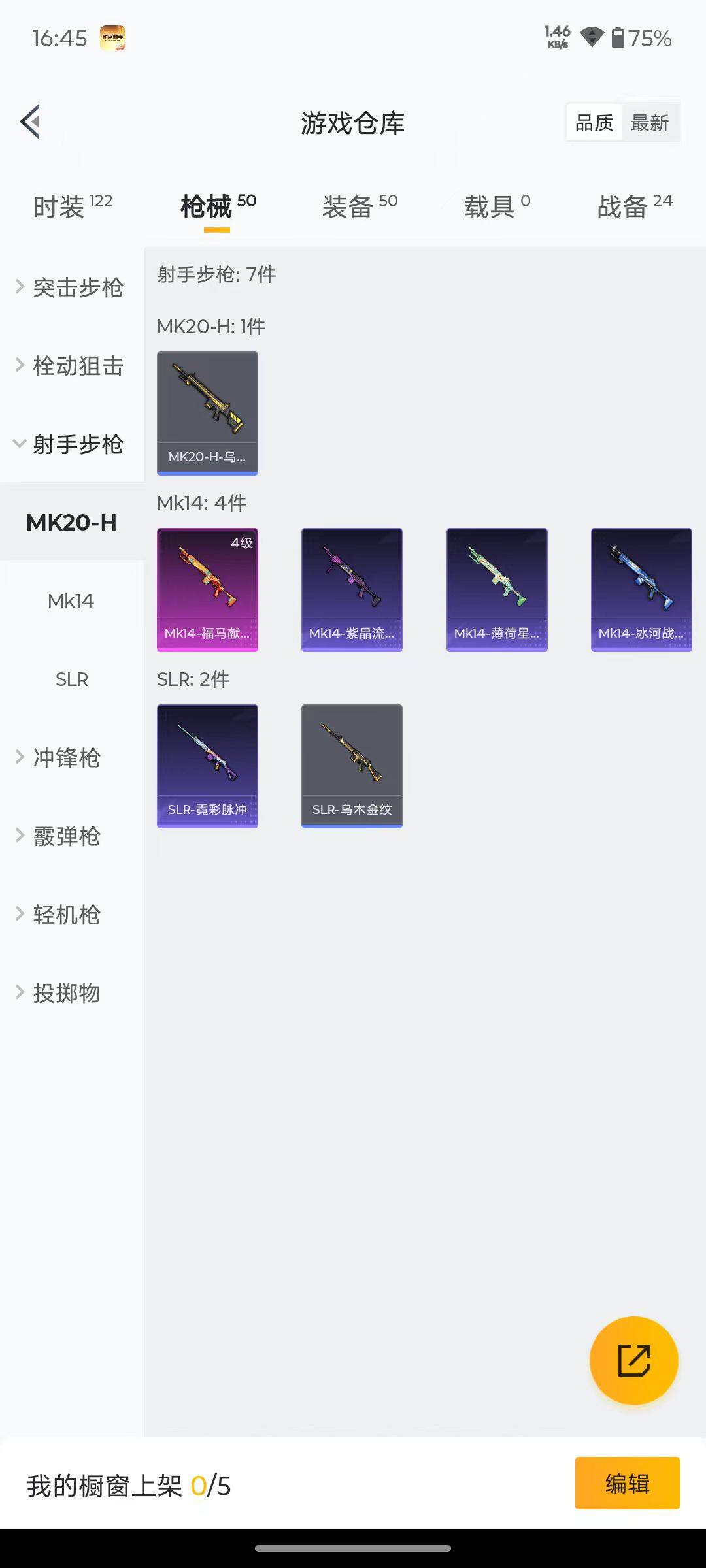Expand the 投掷物 category
This screenshot has width=706, height=1568.
pos(65,993)
